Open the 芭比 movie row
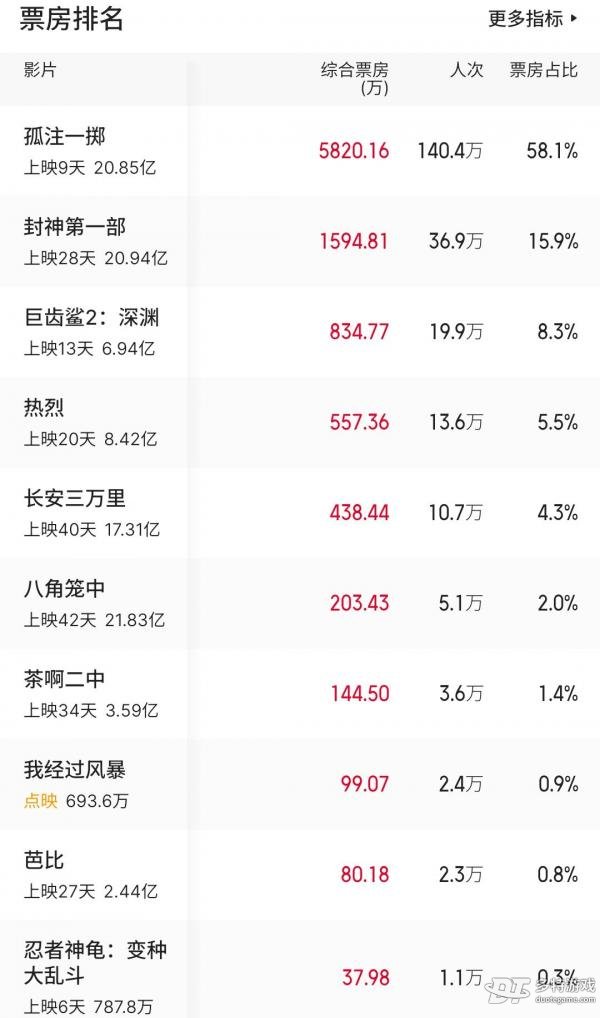600x1018 pixels. coord(300,874)
